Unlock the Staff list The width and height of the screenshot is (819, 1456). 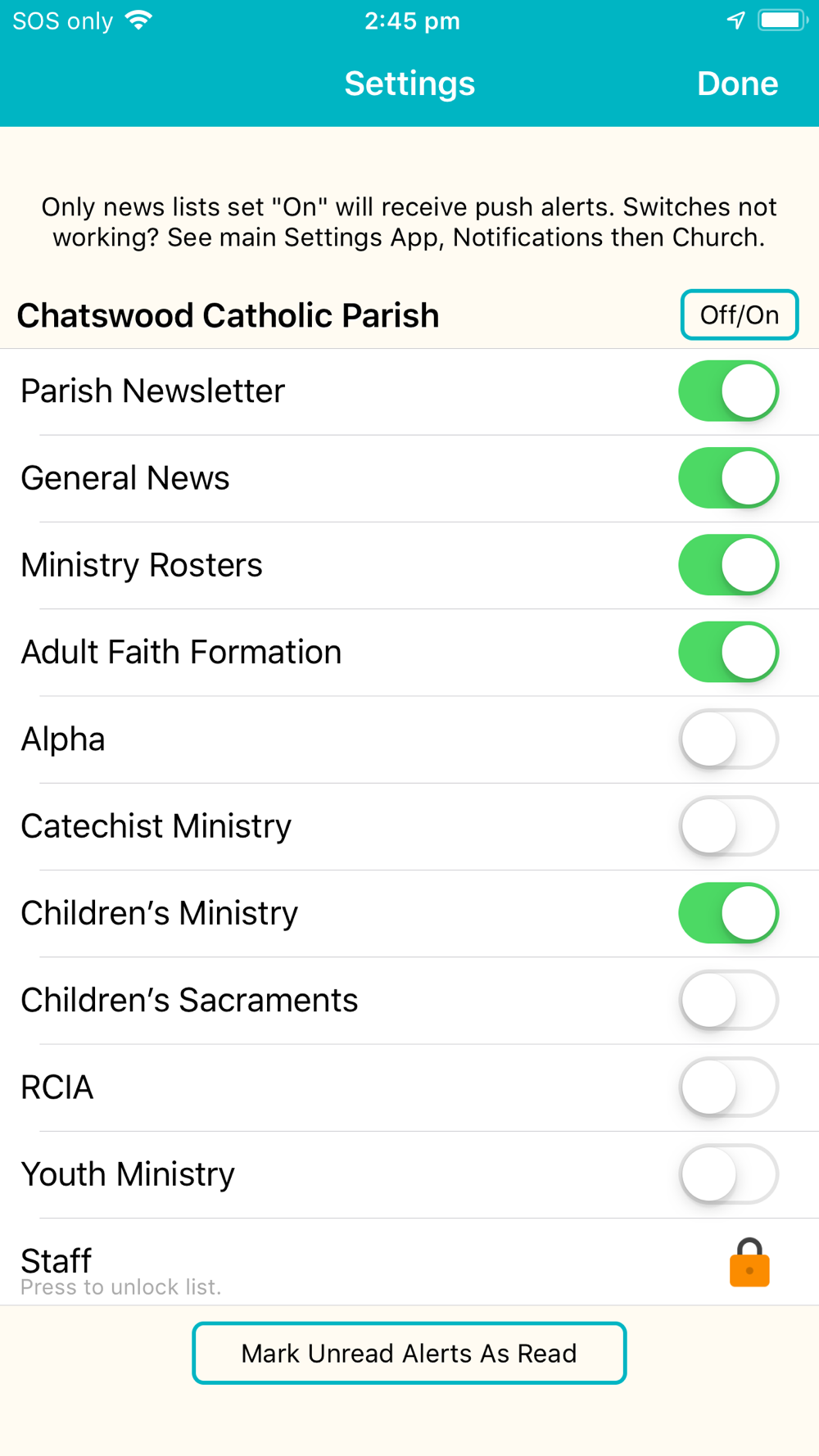pyautogui.click(x=749, y=1262)
